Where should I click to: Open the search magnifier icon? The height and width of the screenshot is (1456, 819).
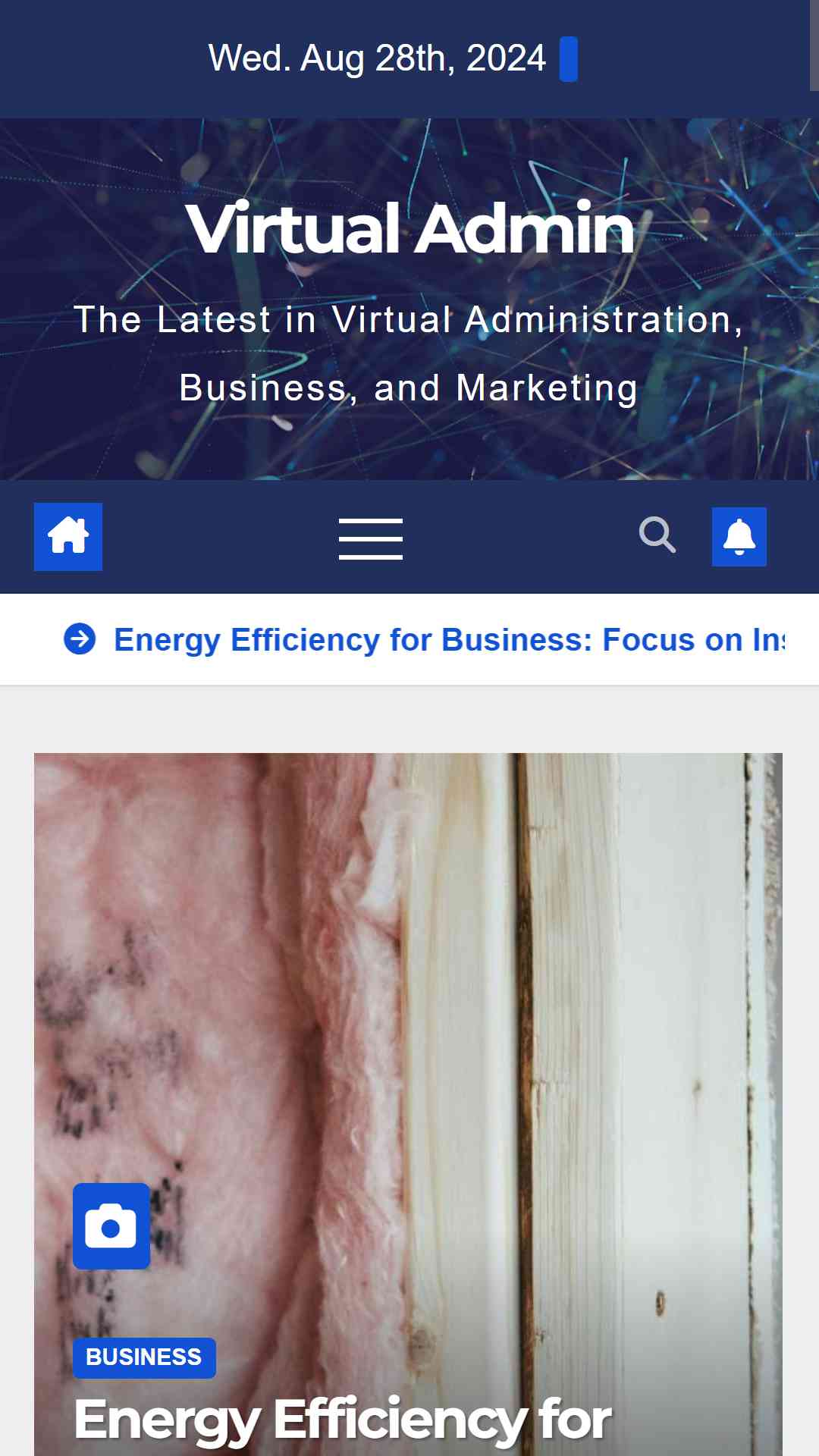point(657,535)
